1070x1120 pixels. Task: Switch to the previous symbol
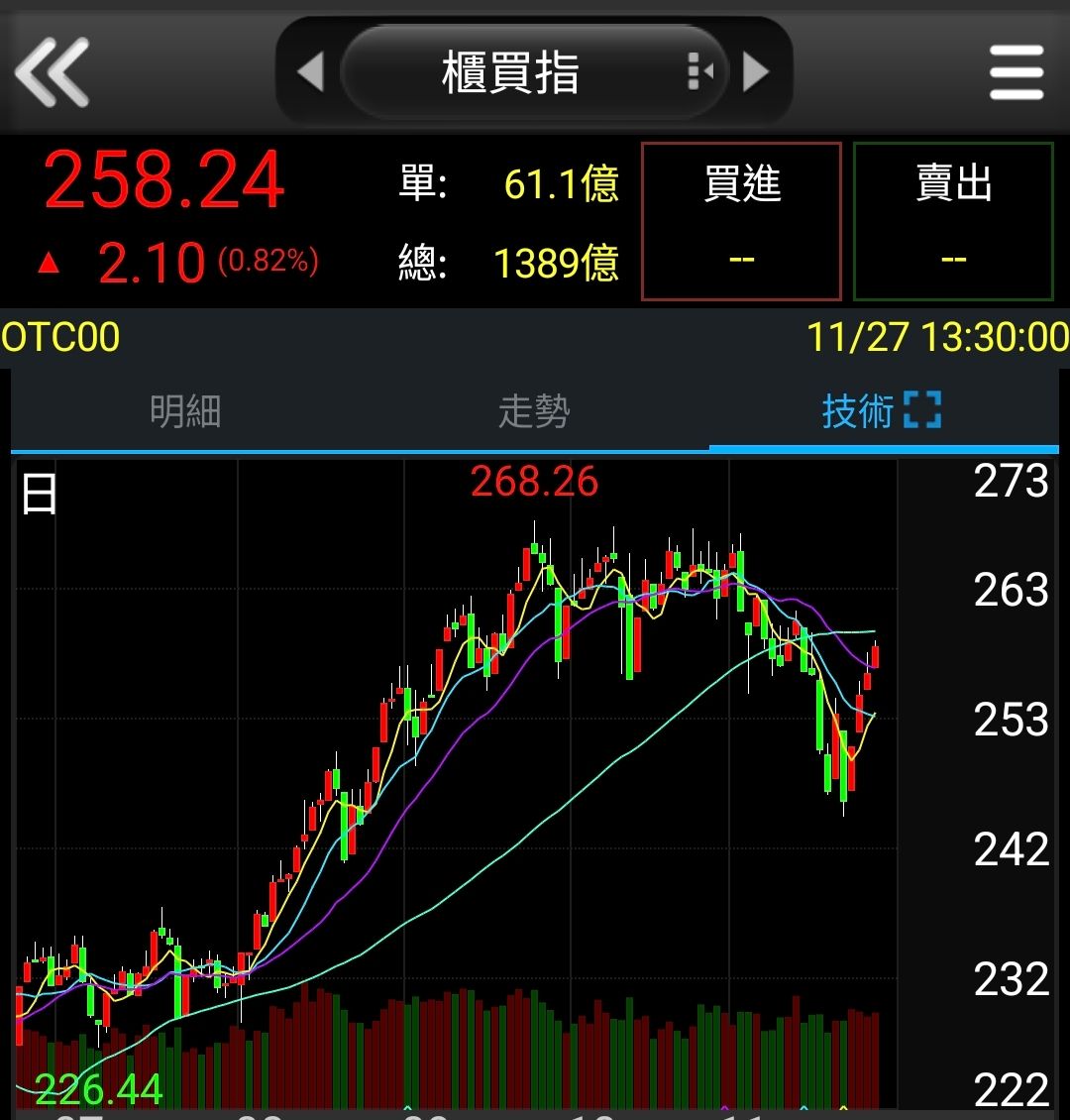pyautogui.click(x=310, y=71)
